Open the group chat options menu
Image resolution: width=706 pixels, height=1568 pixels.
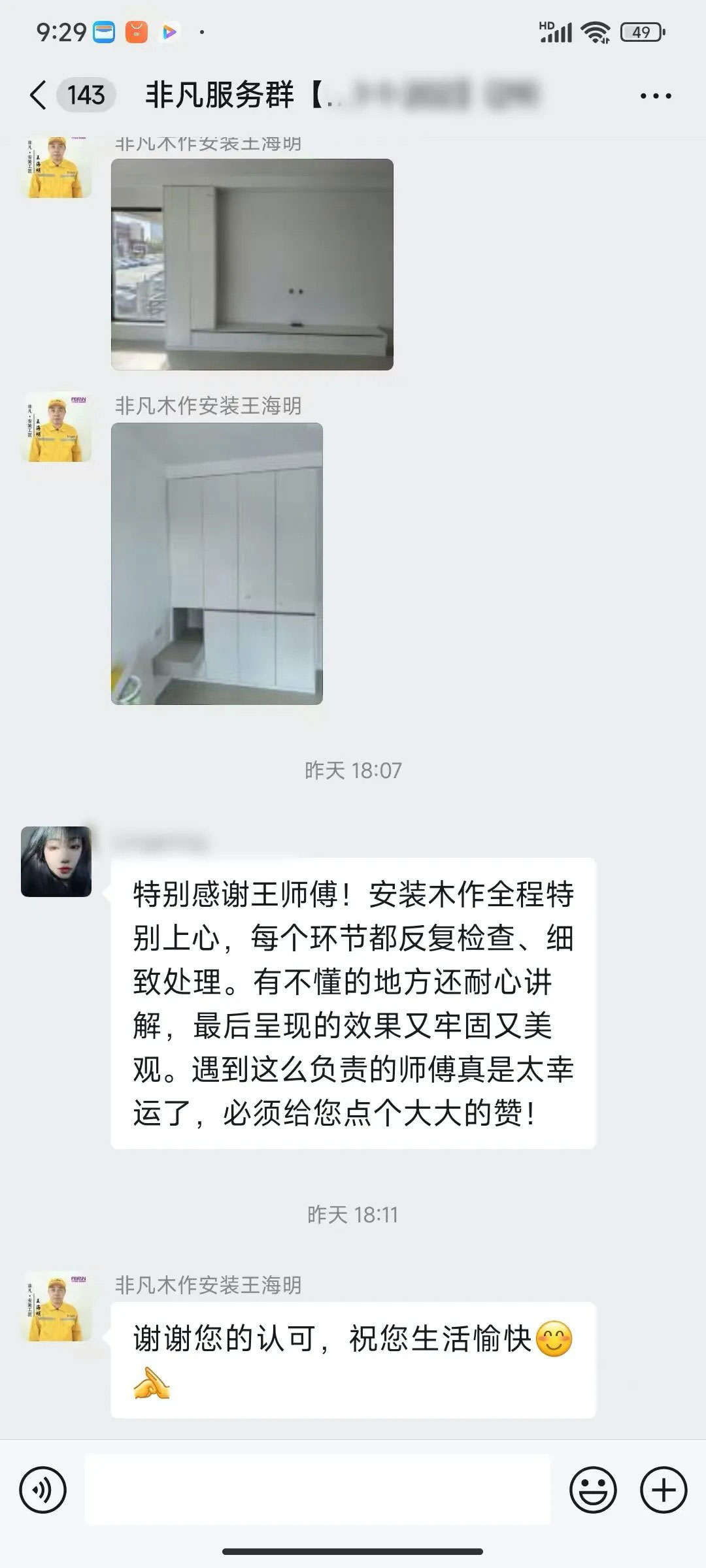click(655, 96)
